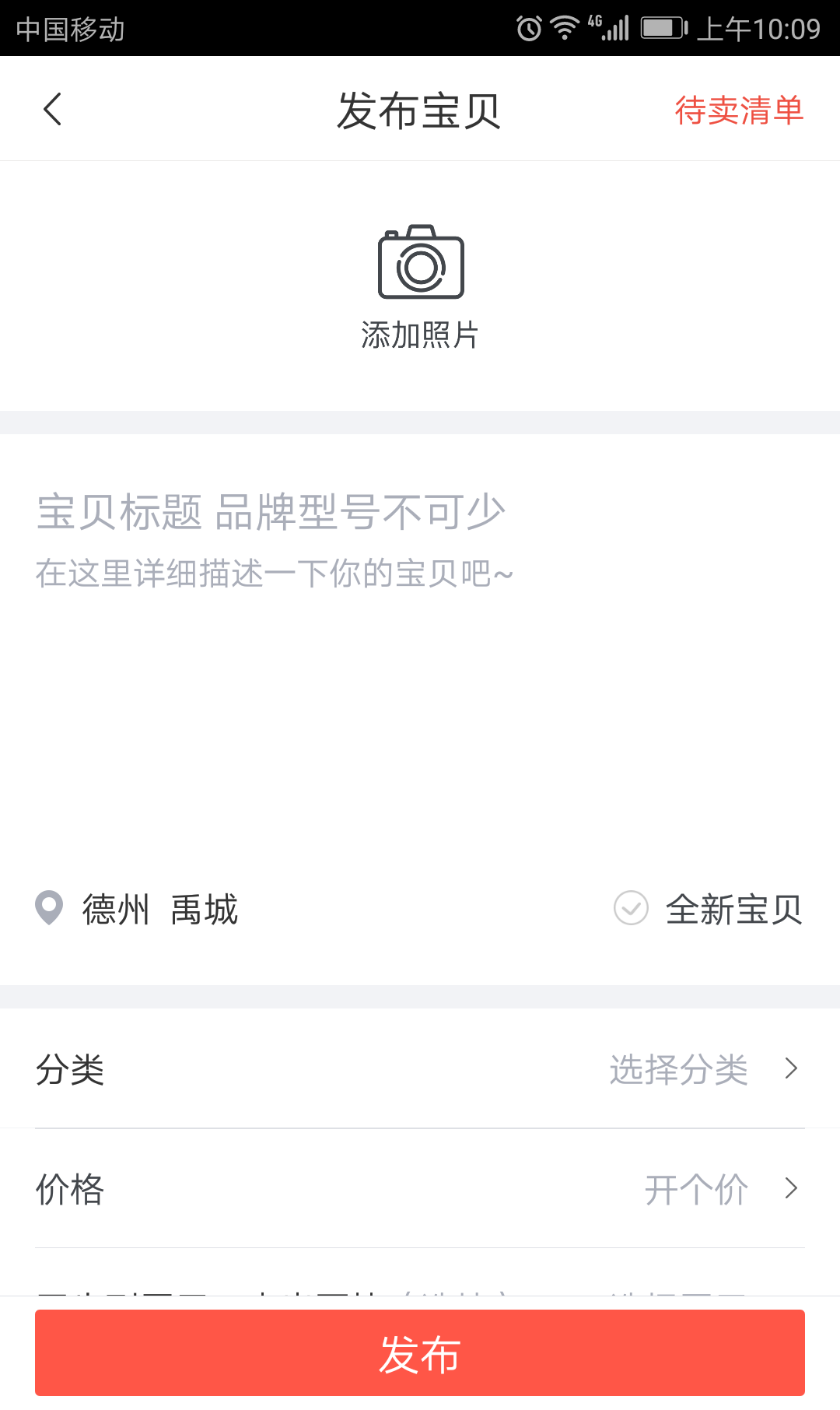Click the 发布宝贝 title bar
840x1410 pixels.
(x=419, y=110)
